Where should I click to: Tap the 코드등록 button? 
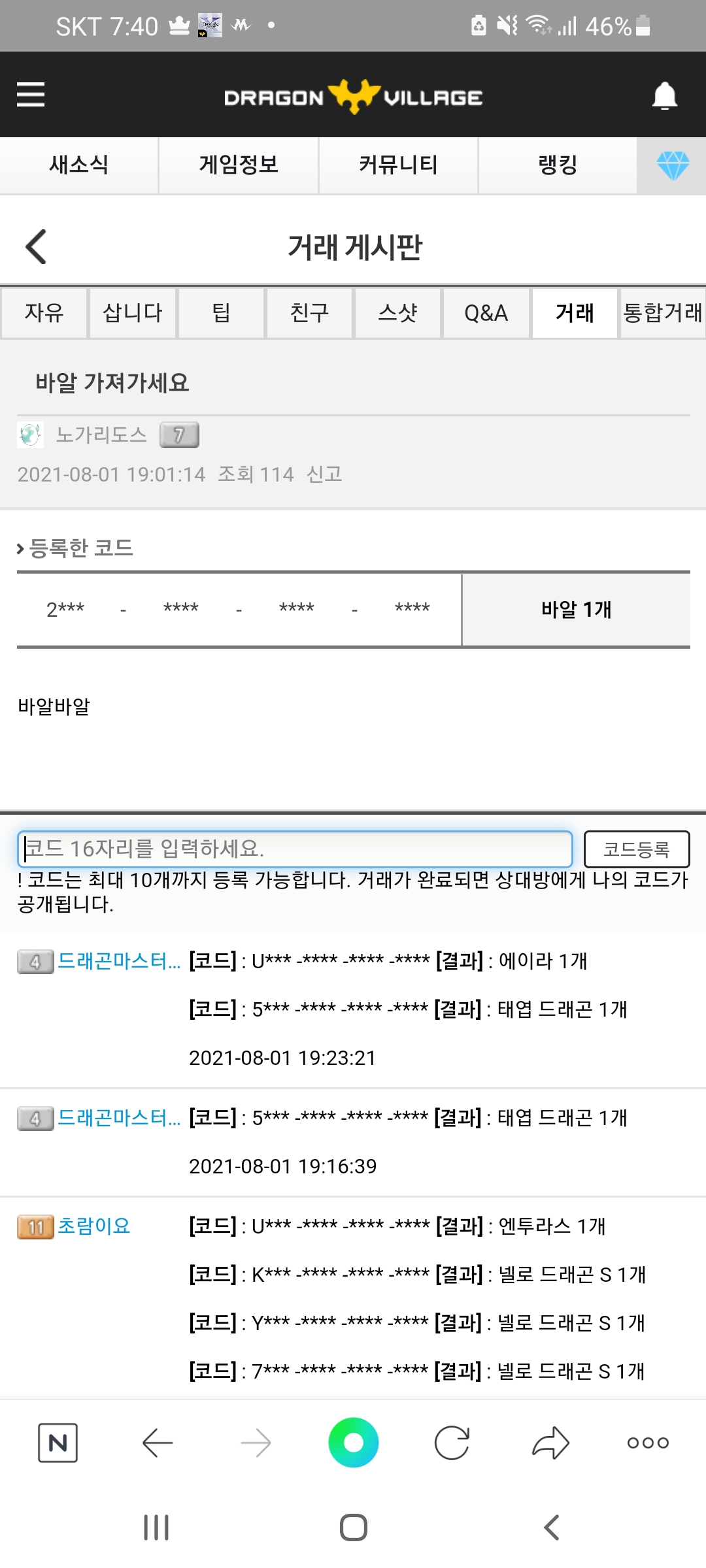[637, 849]
